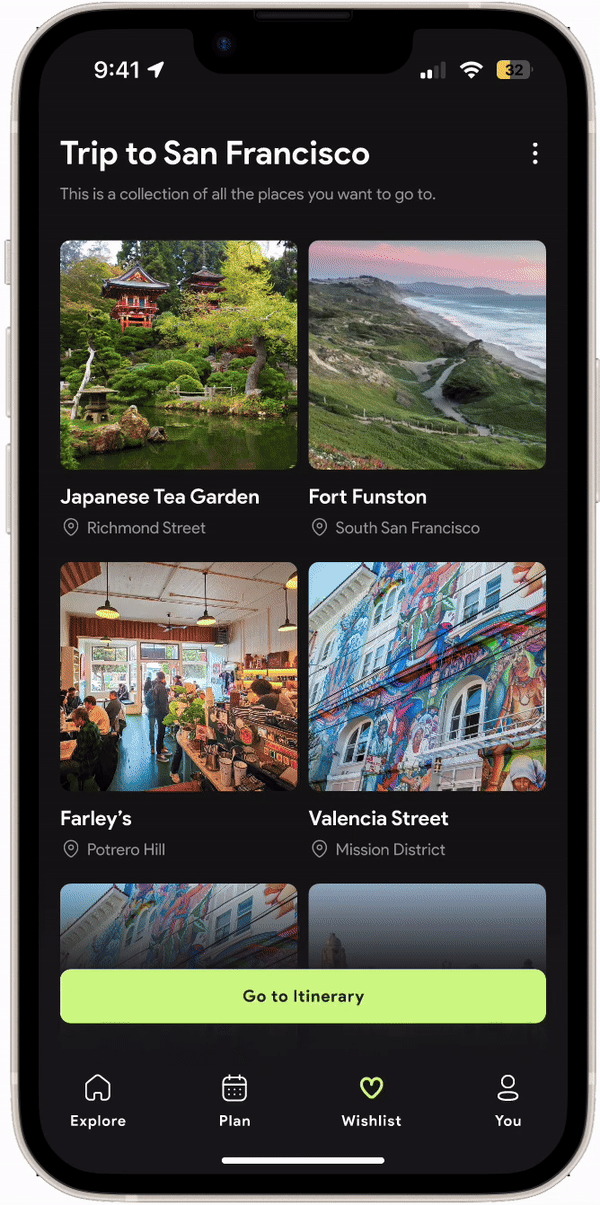Open the Valencia Street card
The image size is (600, 1205).
click(427, 676)
